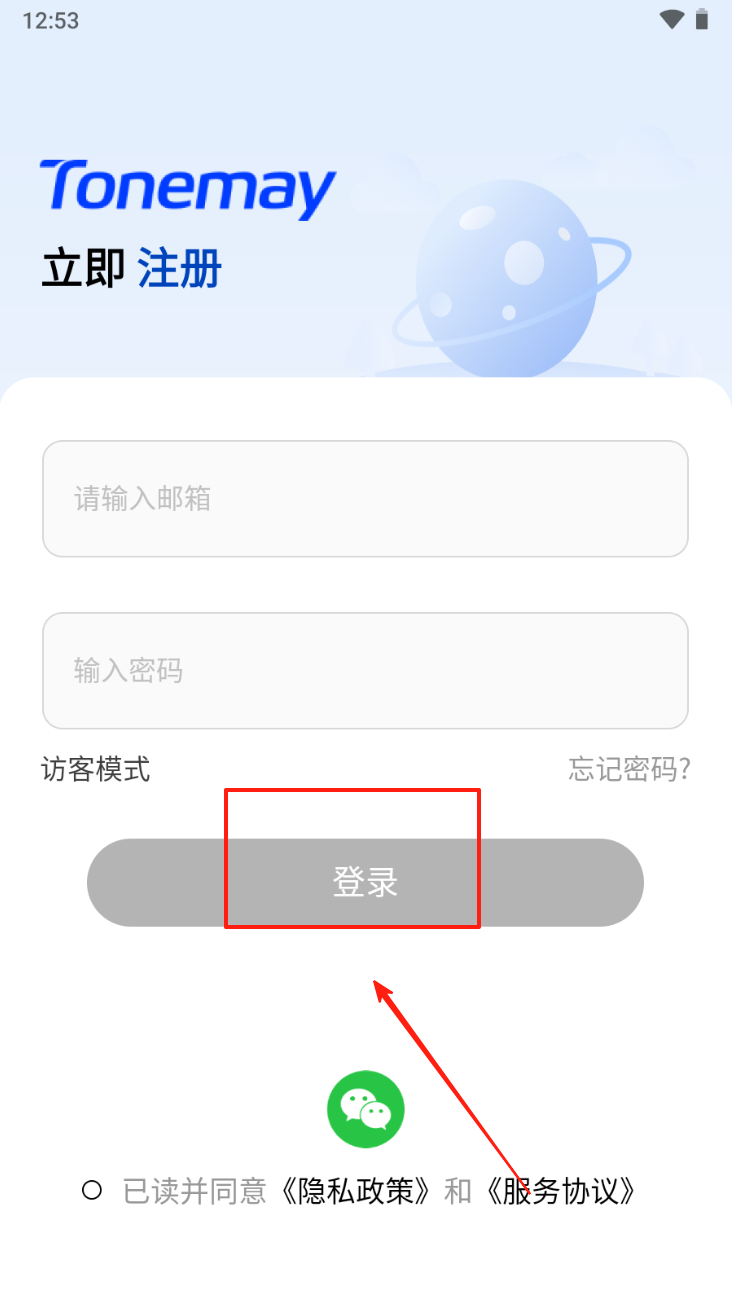Tap the 登录 login button
This screenshot has height=1304, width=732.
point(365,882)
